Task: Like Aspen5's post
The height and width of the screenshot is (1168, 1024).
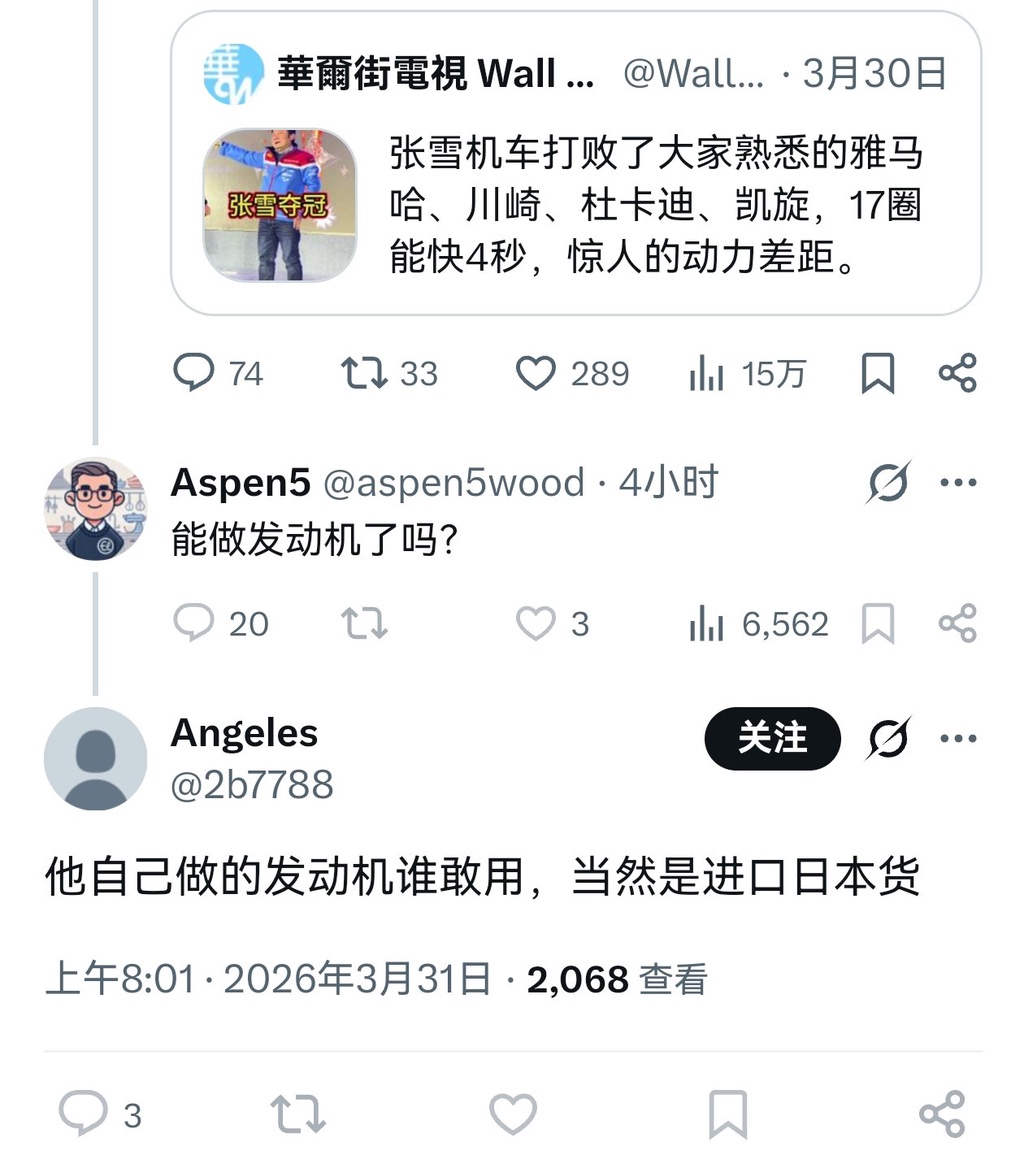Action: (536, 623)
